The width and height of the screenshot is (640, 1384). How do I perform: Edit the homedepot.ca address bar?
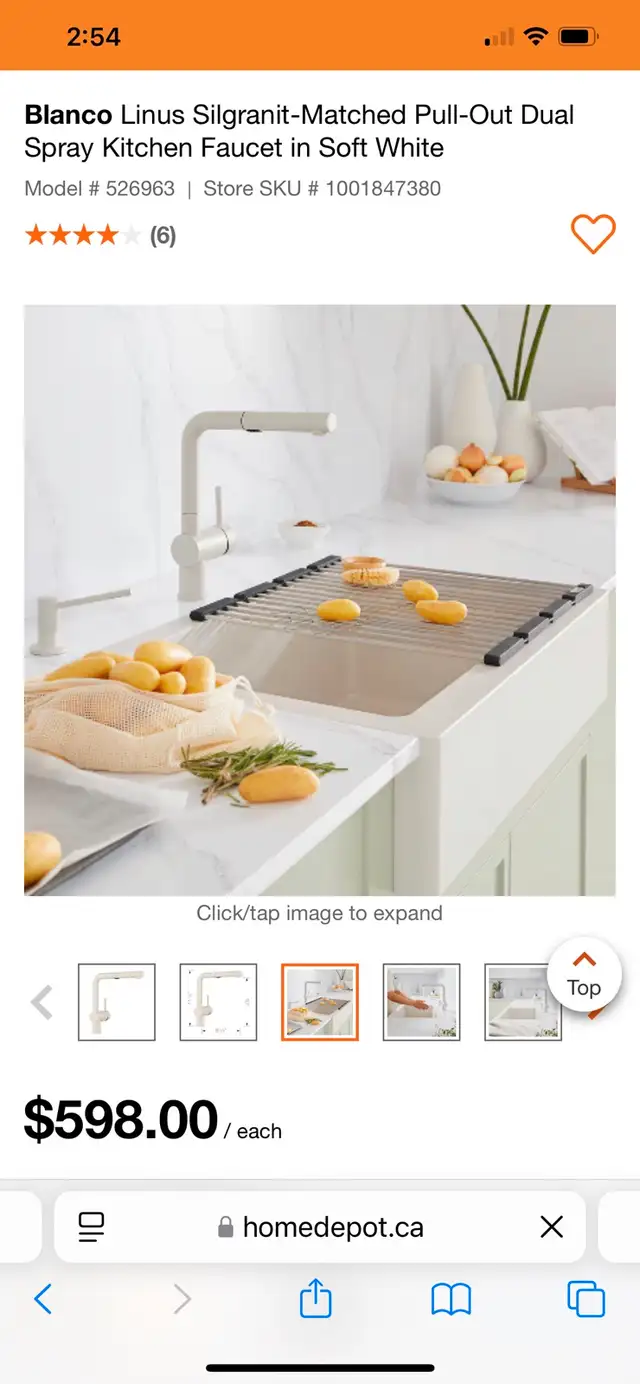(320, 1227)
